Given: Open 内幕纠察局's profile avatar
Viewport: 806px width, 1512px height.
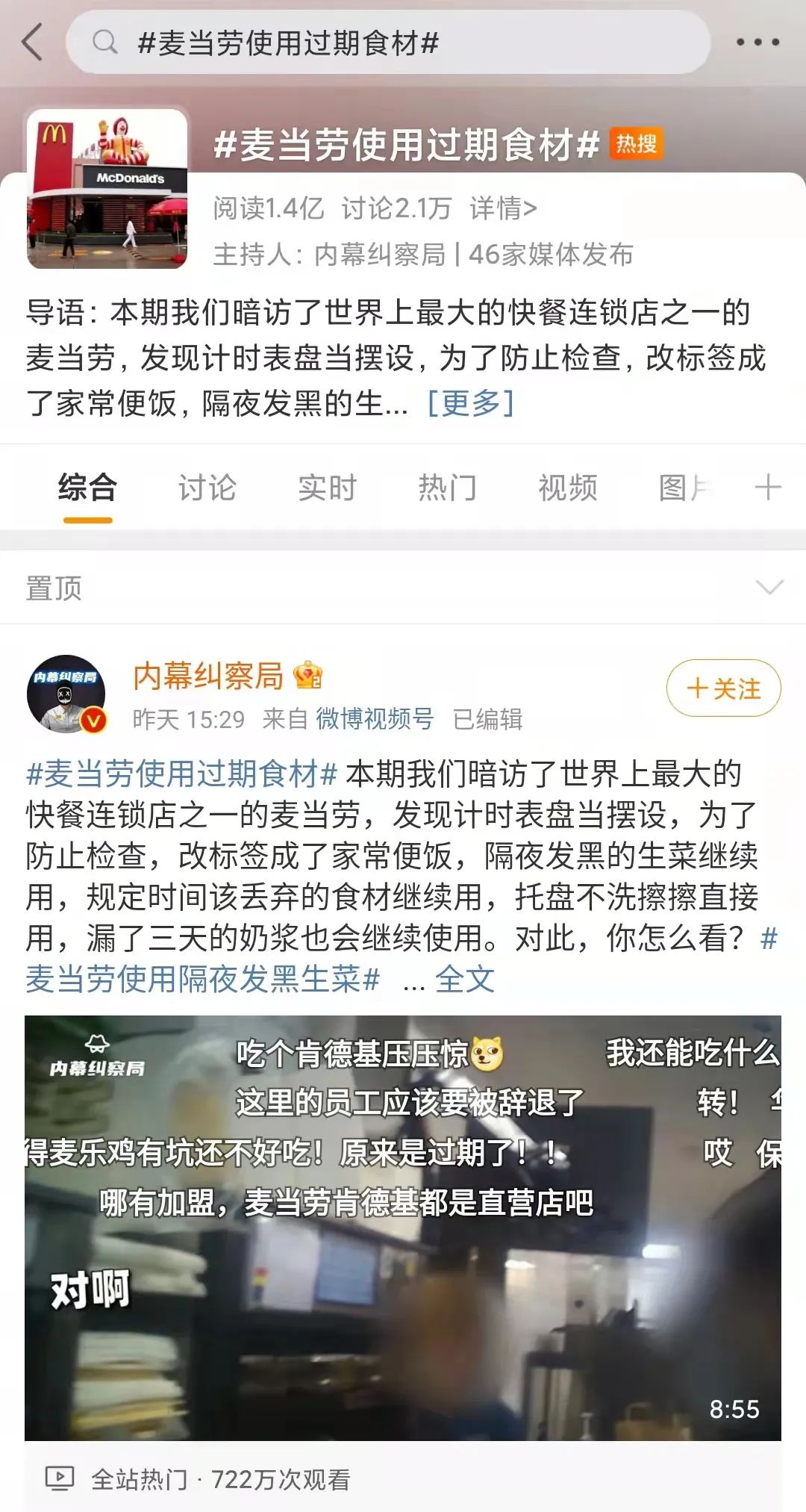Looking at the screenshot, I should (x=66, y=694).
